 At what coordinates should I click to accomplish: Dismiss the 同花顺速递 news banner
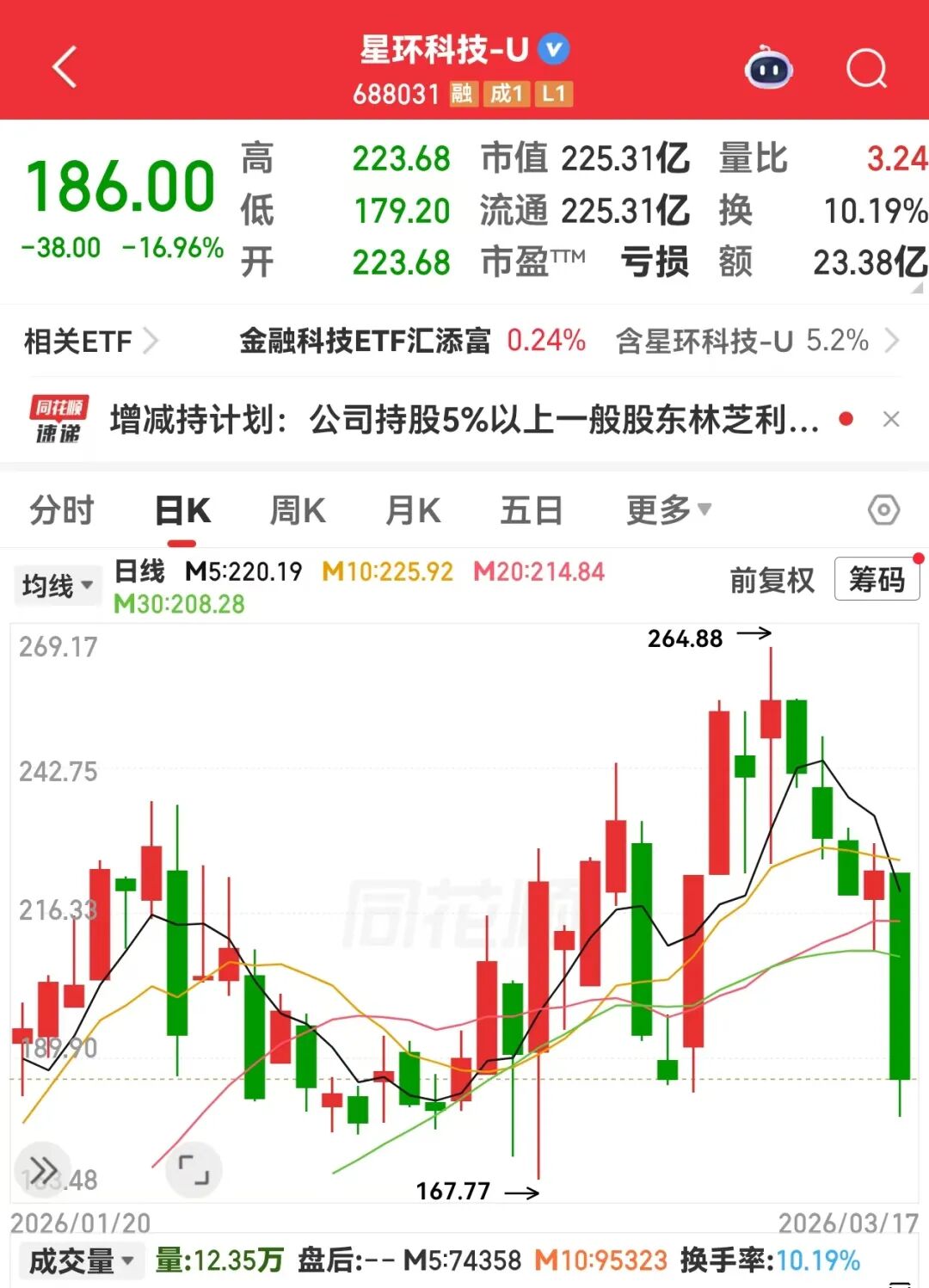[891, 420]
